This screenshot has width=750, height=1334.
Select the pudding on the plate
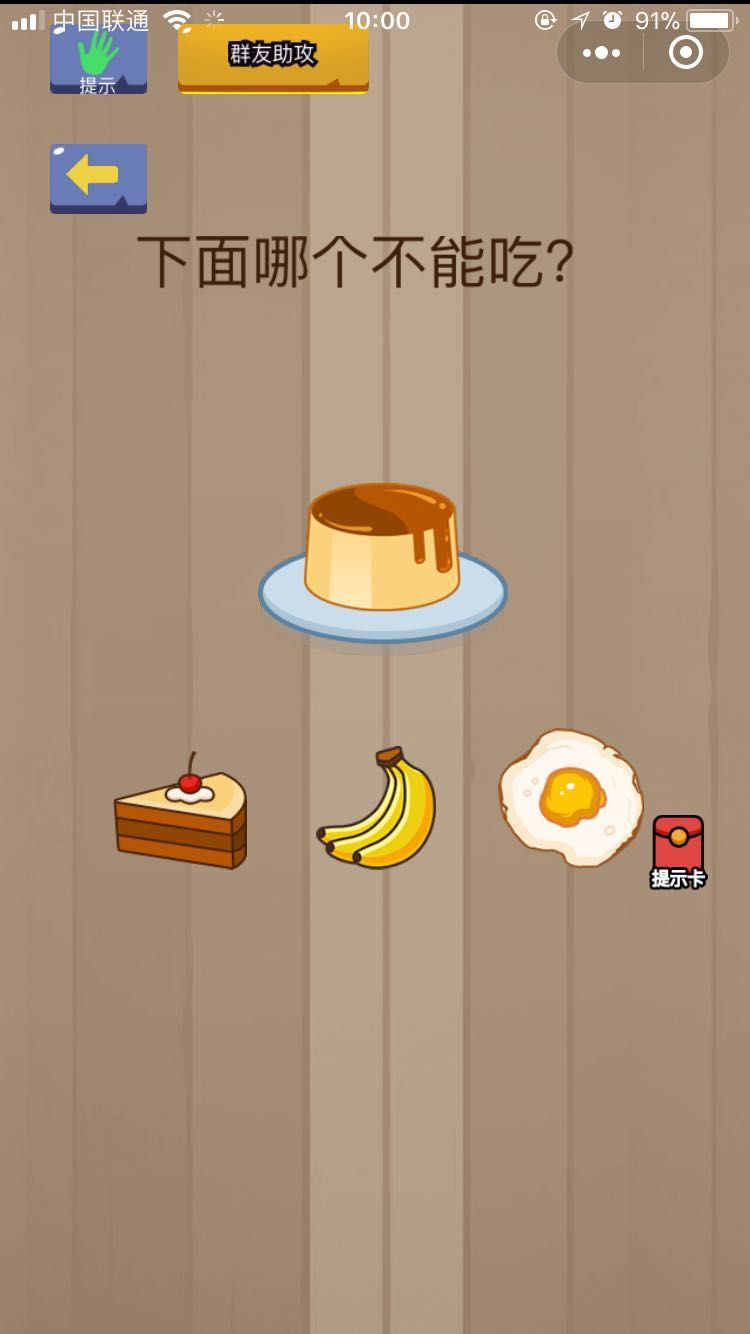383,560
